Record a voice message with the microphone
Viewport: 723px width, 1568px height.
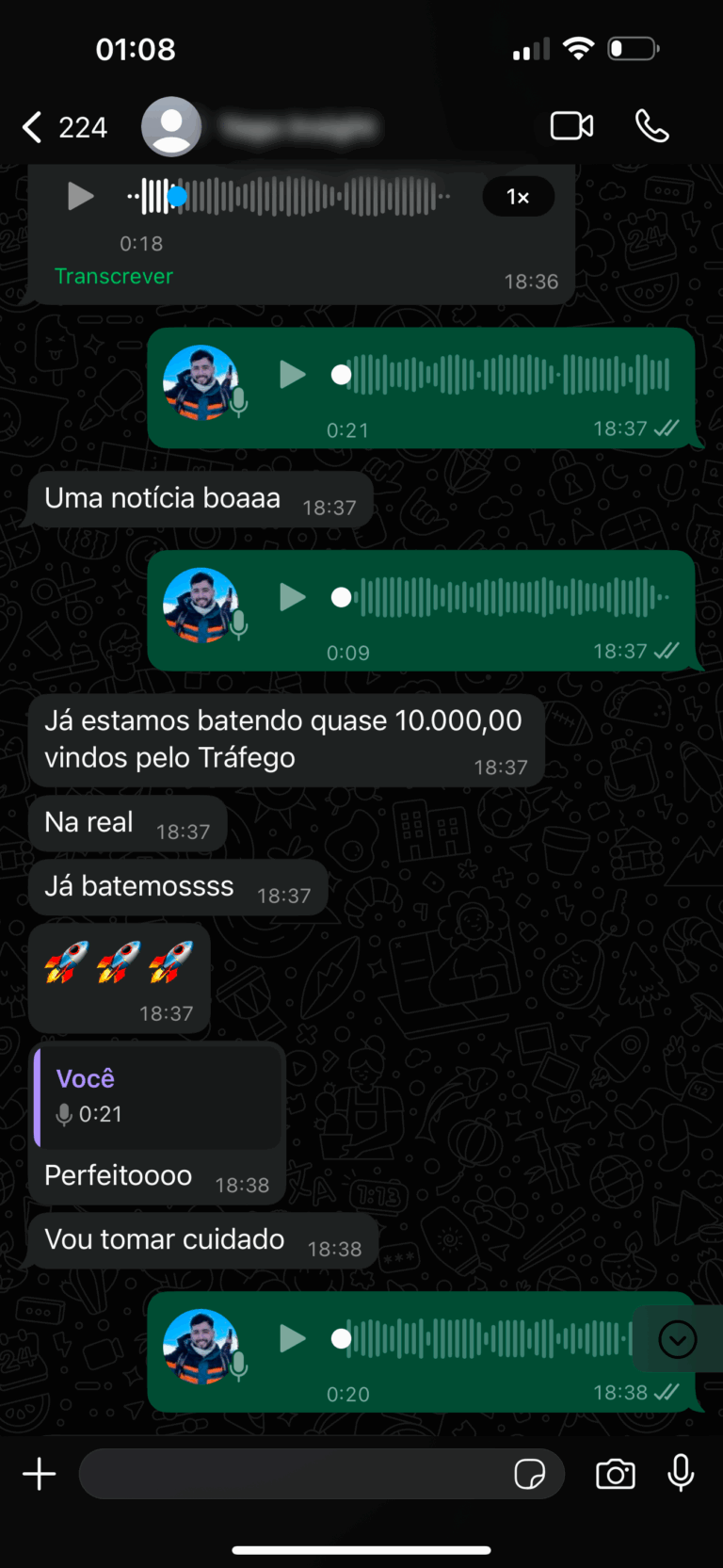click(681, 1474)
